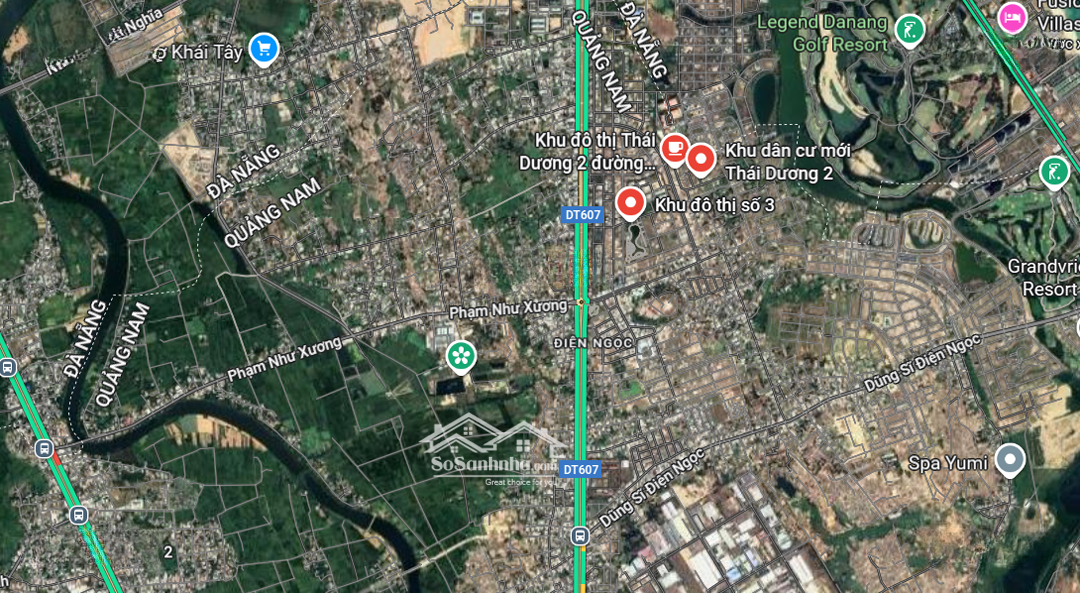Open the green park pin below Phạm Như Xương

[x=461, y=354]
